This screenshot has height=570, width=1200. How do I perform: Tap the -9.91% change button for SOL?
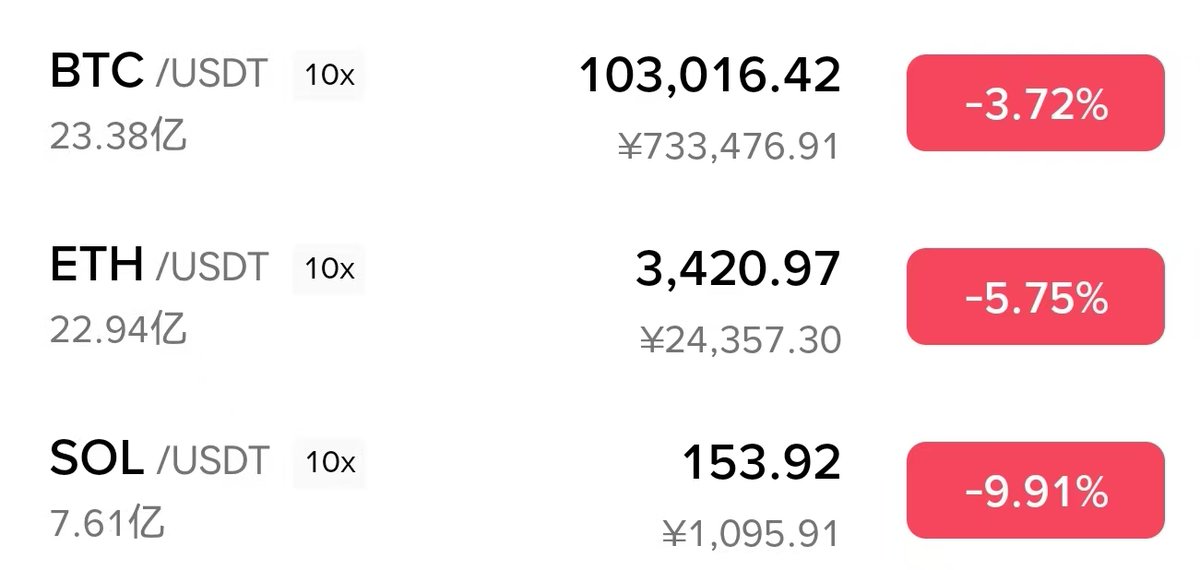[x=1035, y=490]
